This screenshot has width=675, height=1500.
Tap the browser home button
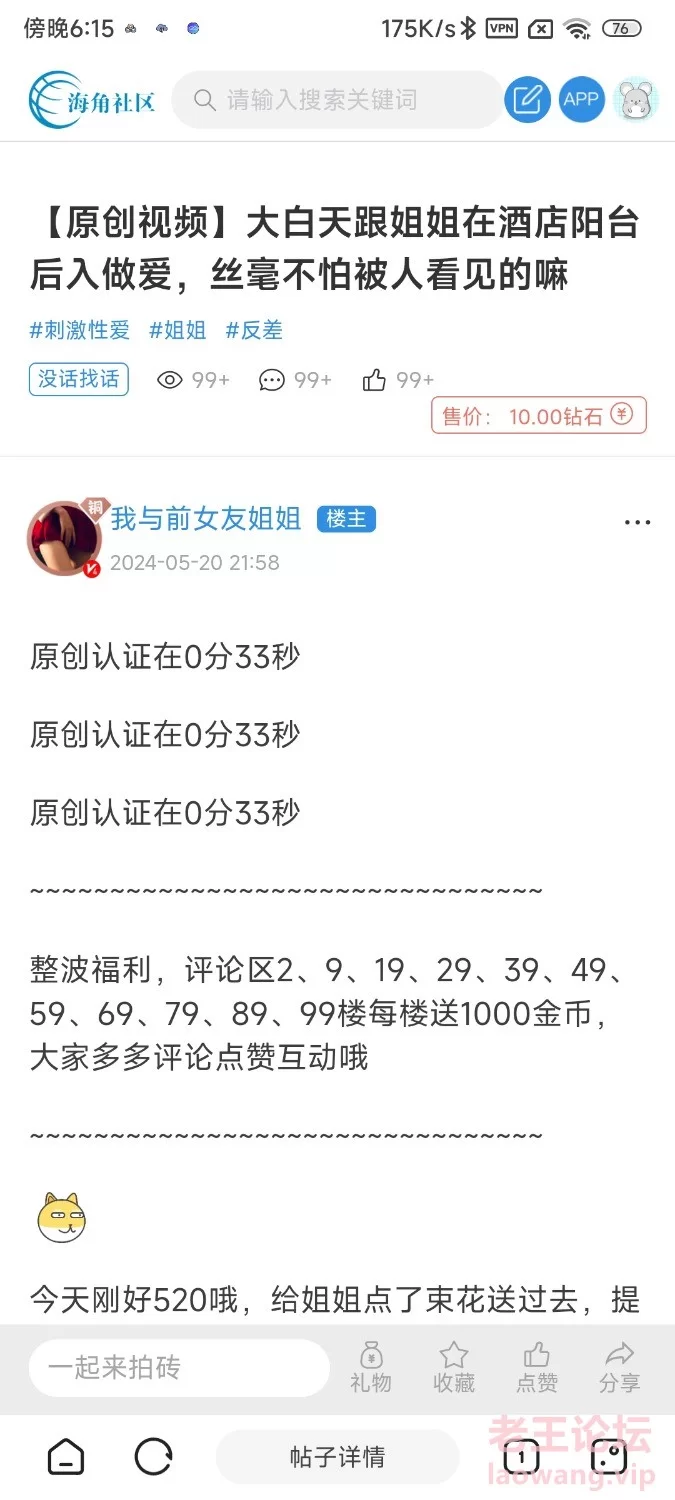pyautogui.click(x=66, y=1457)
